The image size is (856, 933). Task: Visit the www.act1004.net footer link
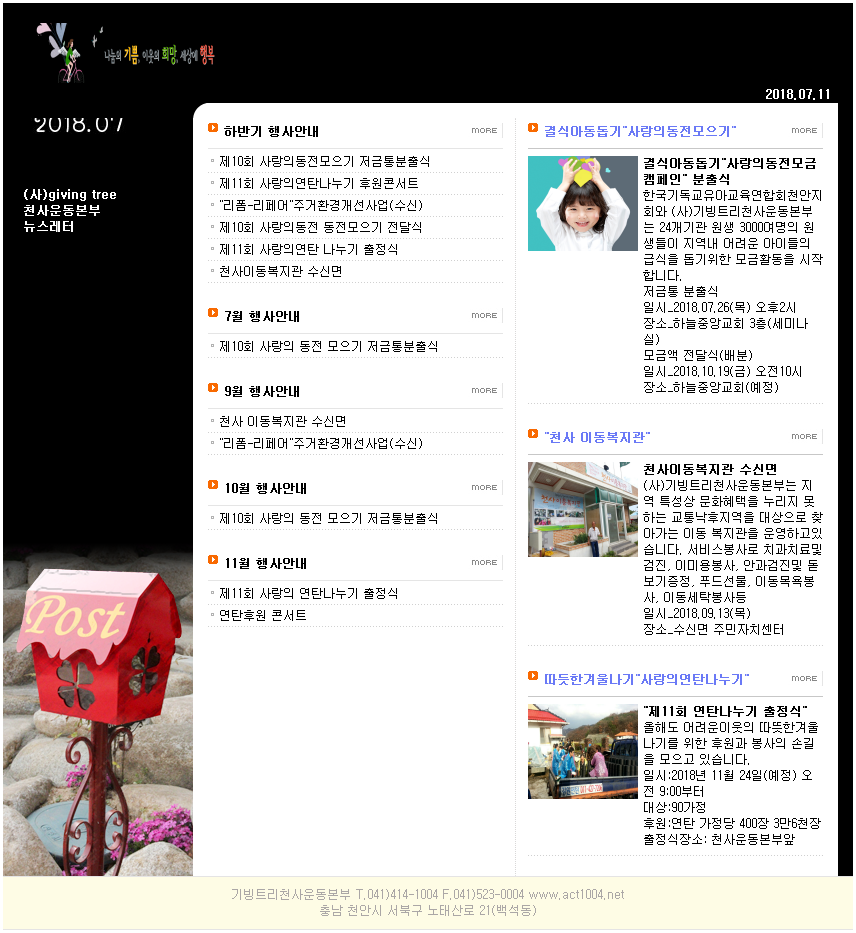click(576, 894)
